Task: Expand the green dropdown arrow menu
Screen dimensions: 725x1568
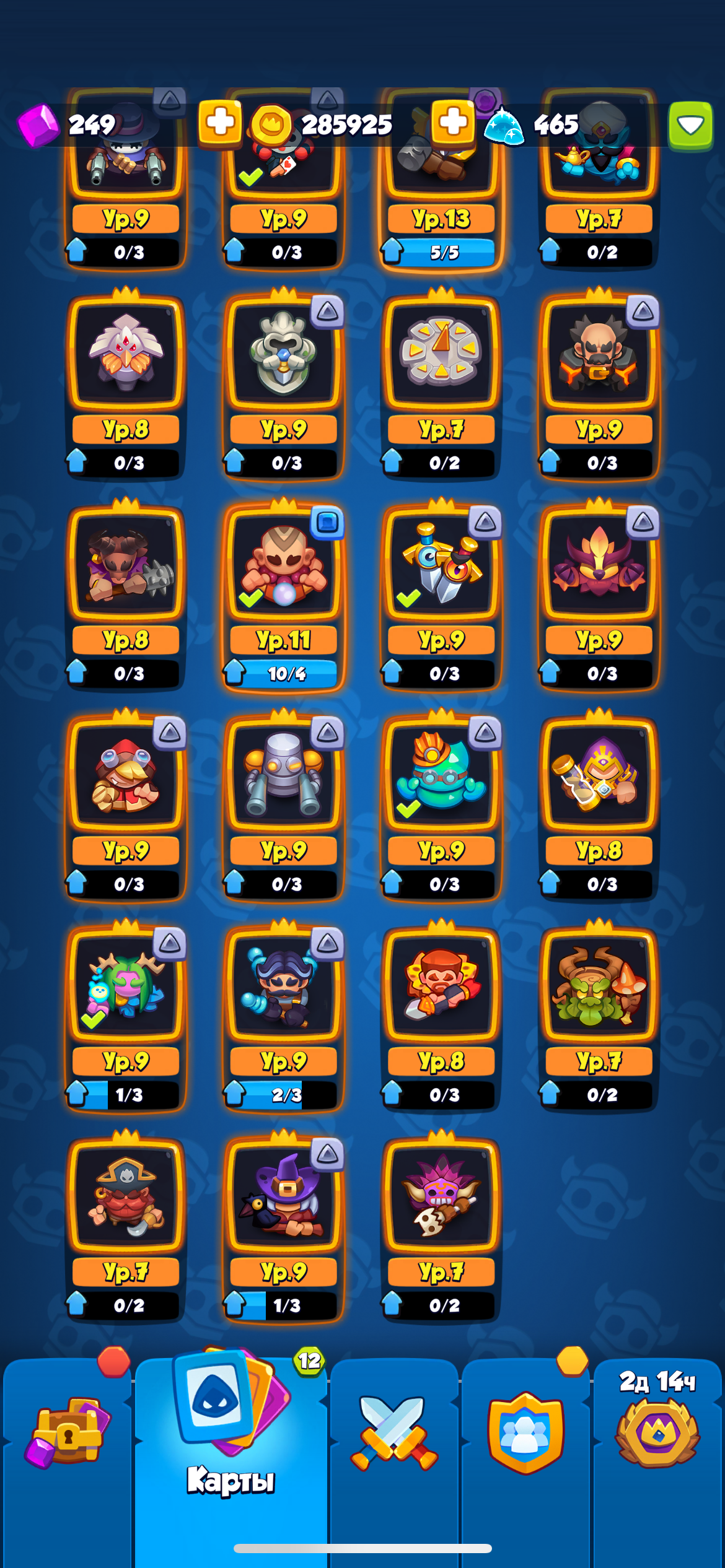Action: click(690, 126)
